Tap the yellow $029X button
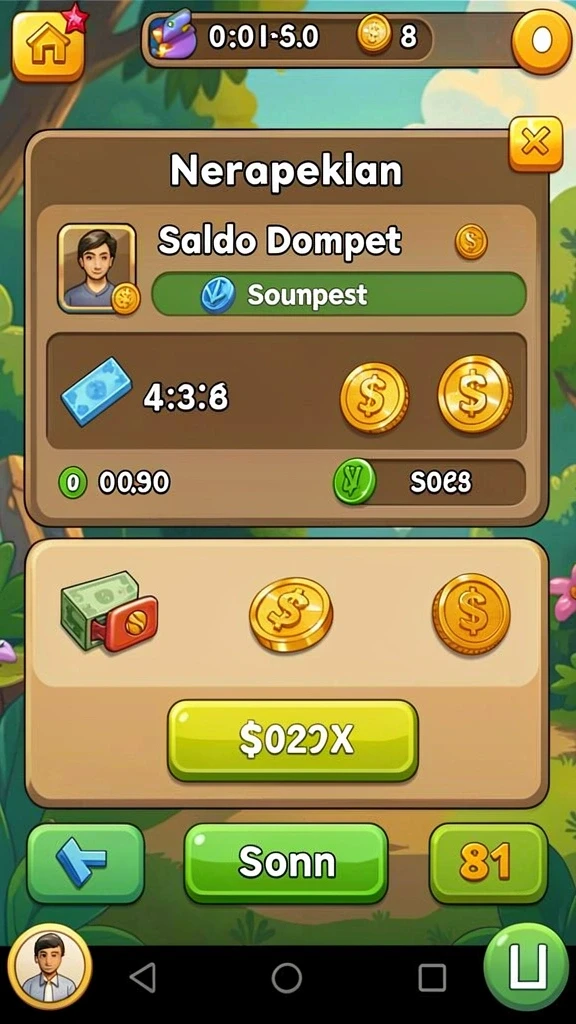The width and height of the screenshot is (576, 1024). [293, 740]
